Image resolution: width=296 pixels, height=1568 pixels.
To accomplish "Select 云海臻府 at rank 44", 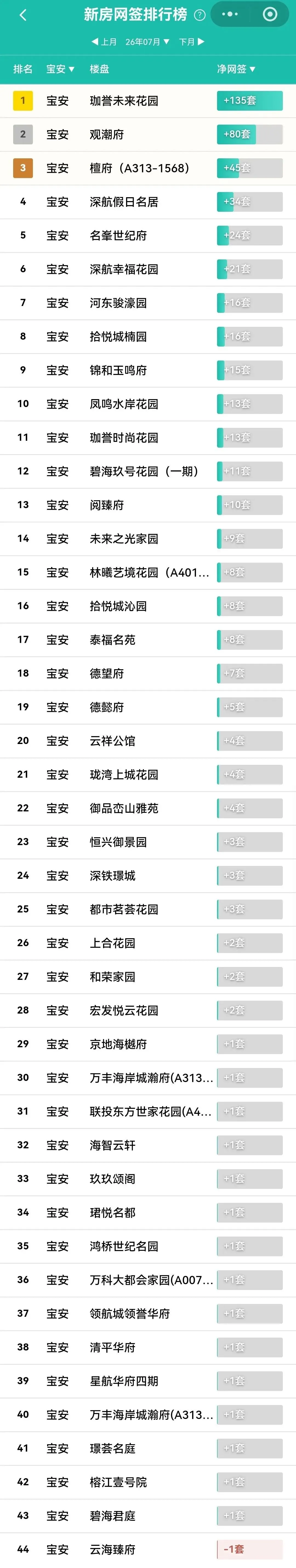I will tap(148, 1549).
